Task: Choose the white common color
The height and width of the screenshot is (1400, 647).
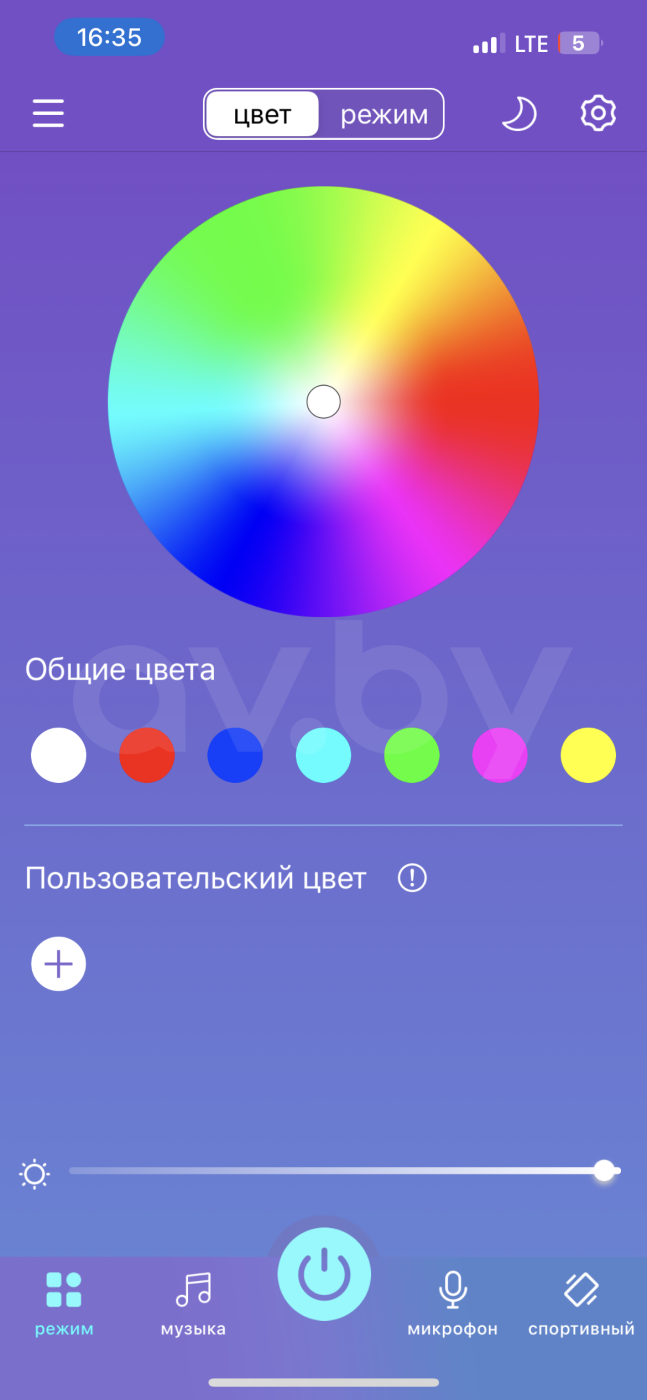Action: tap(59, 754)
